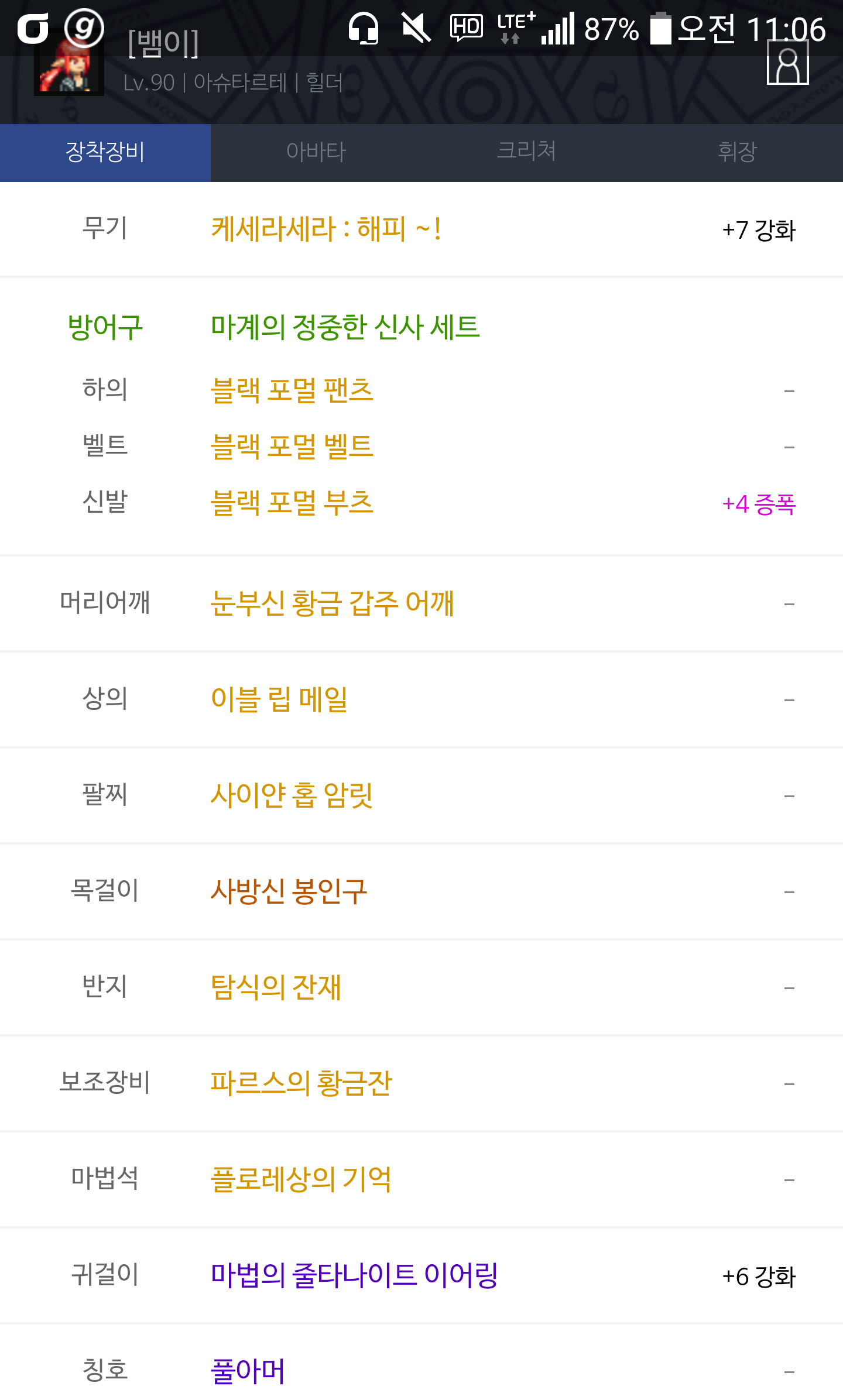843x1400 pixels.
Task: Switch to the 크리쳐 tab
Action: click(526, 151)
